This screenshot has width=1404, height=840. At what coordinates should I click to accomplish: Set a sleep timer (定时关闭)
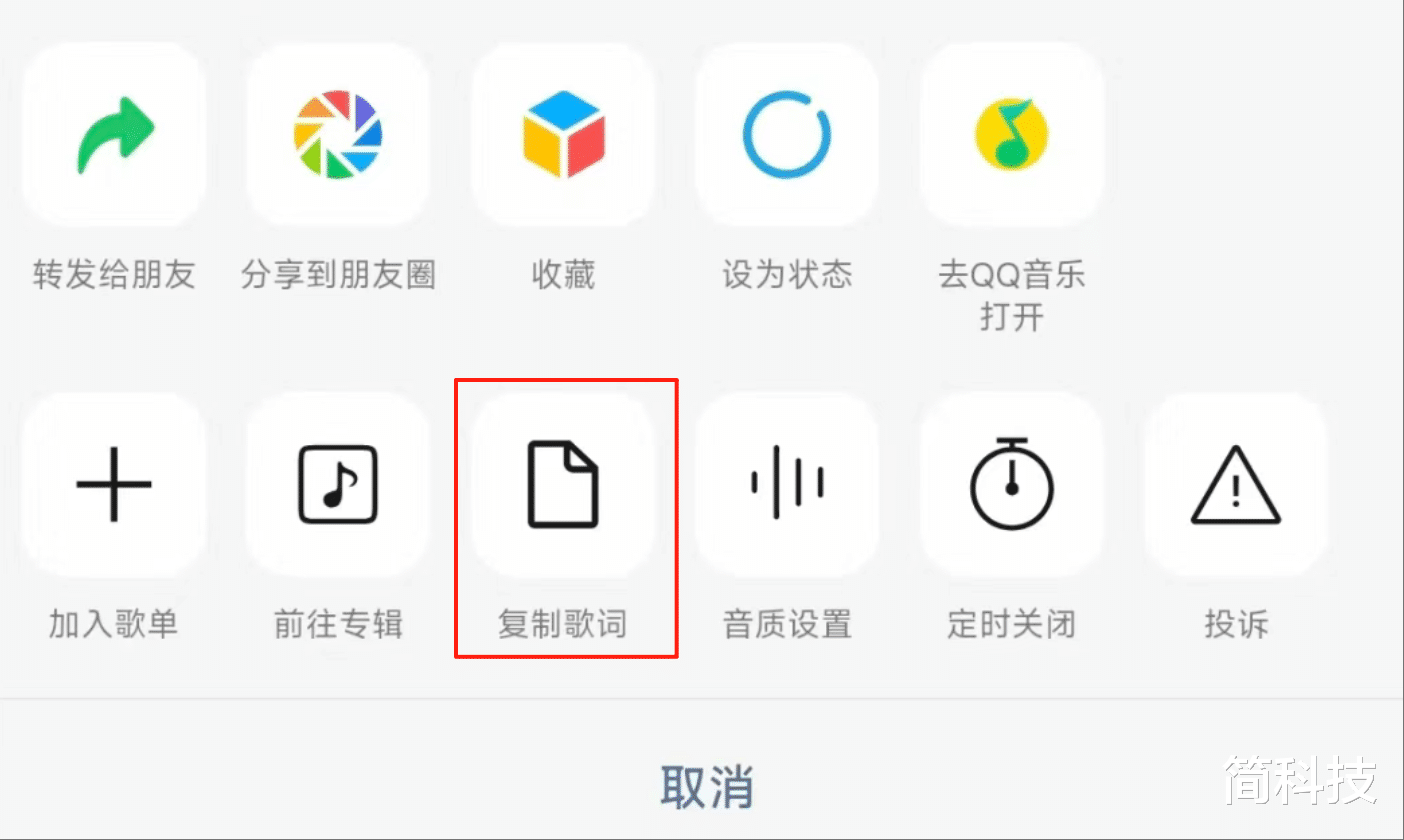tap(1011, 484)
